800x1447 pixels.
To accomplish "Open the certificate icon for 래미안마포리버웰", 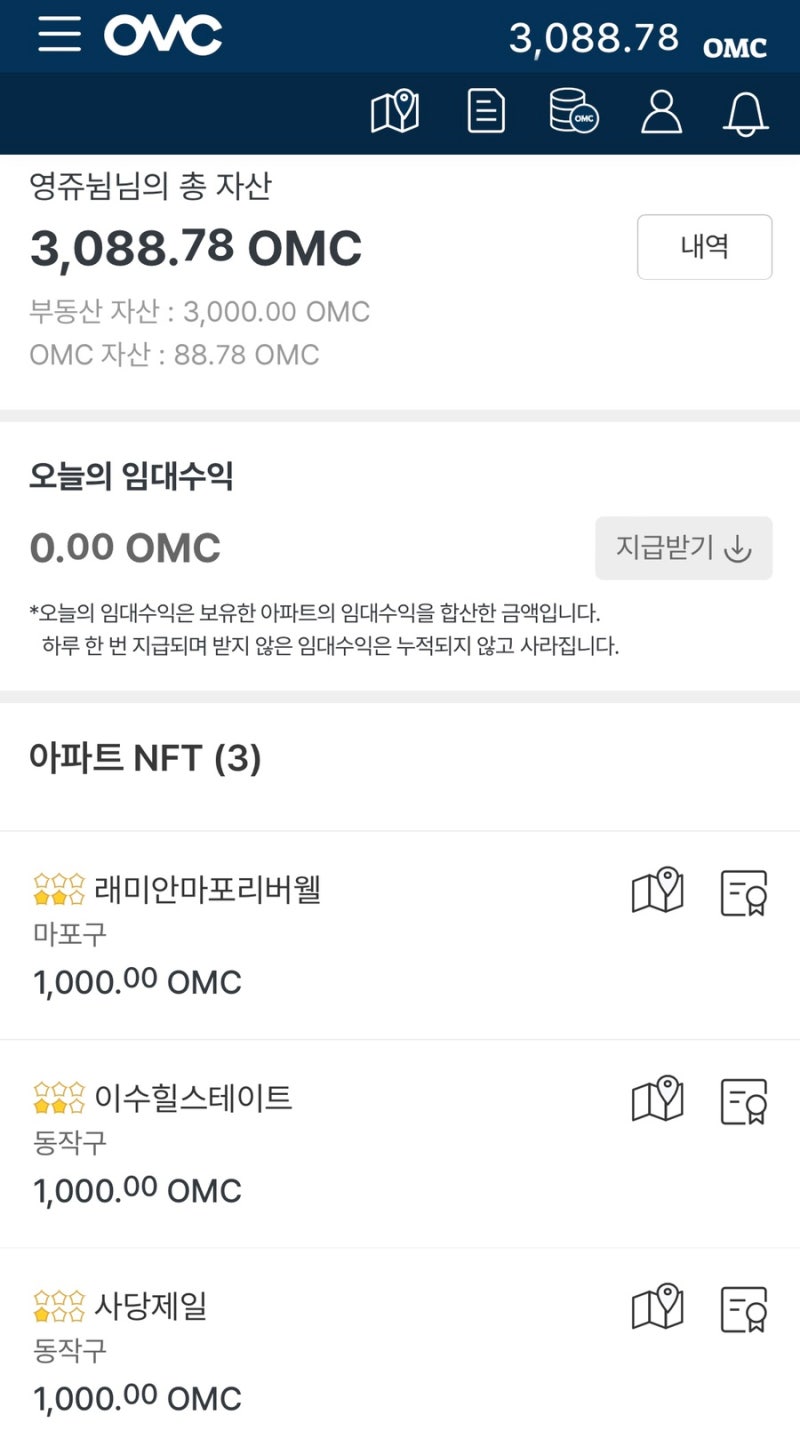I will point(743,893).
